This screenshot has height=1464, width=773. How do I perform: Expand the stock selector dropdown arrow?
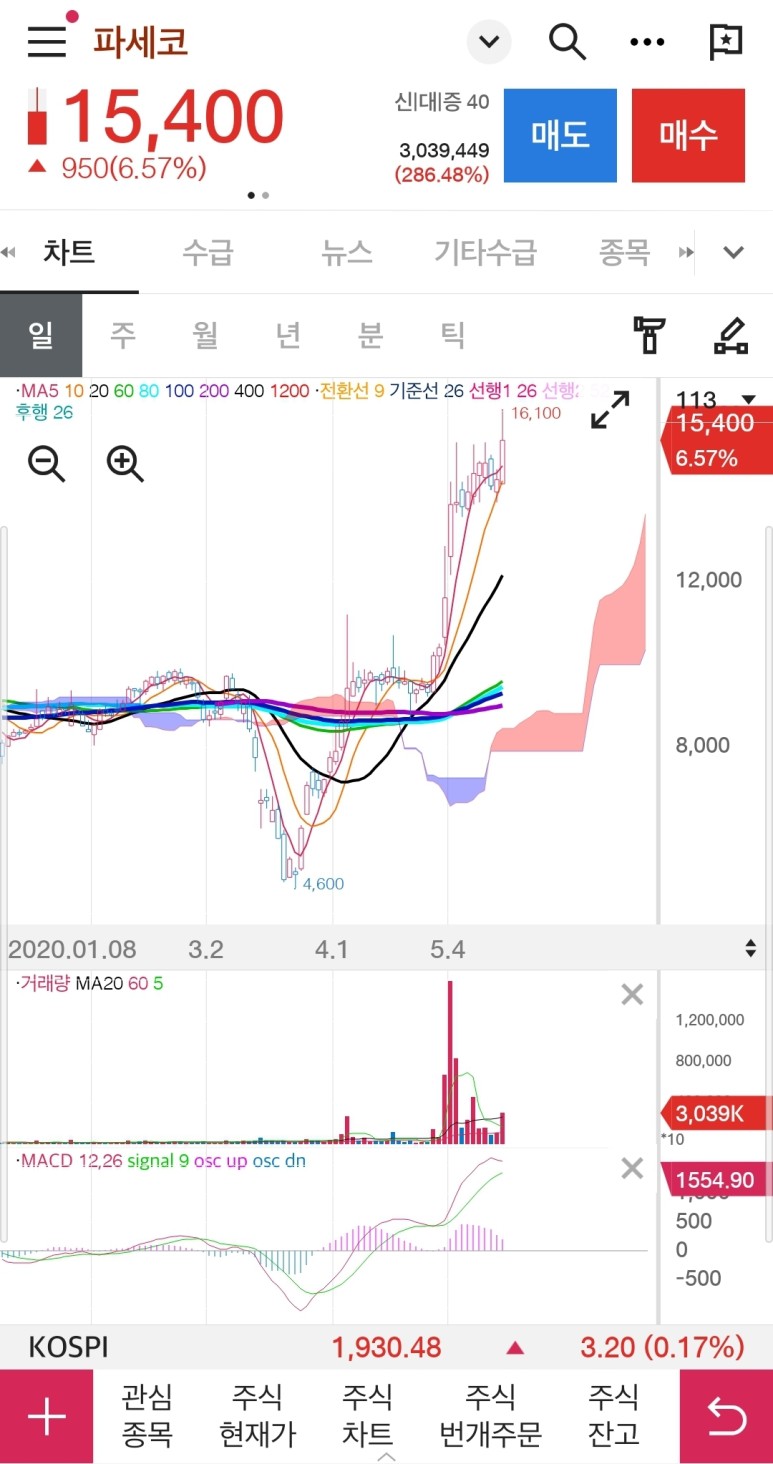pos(489,42)
